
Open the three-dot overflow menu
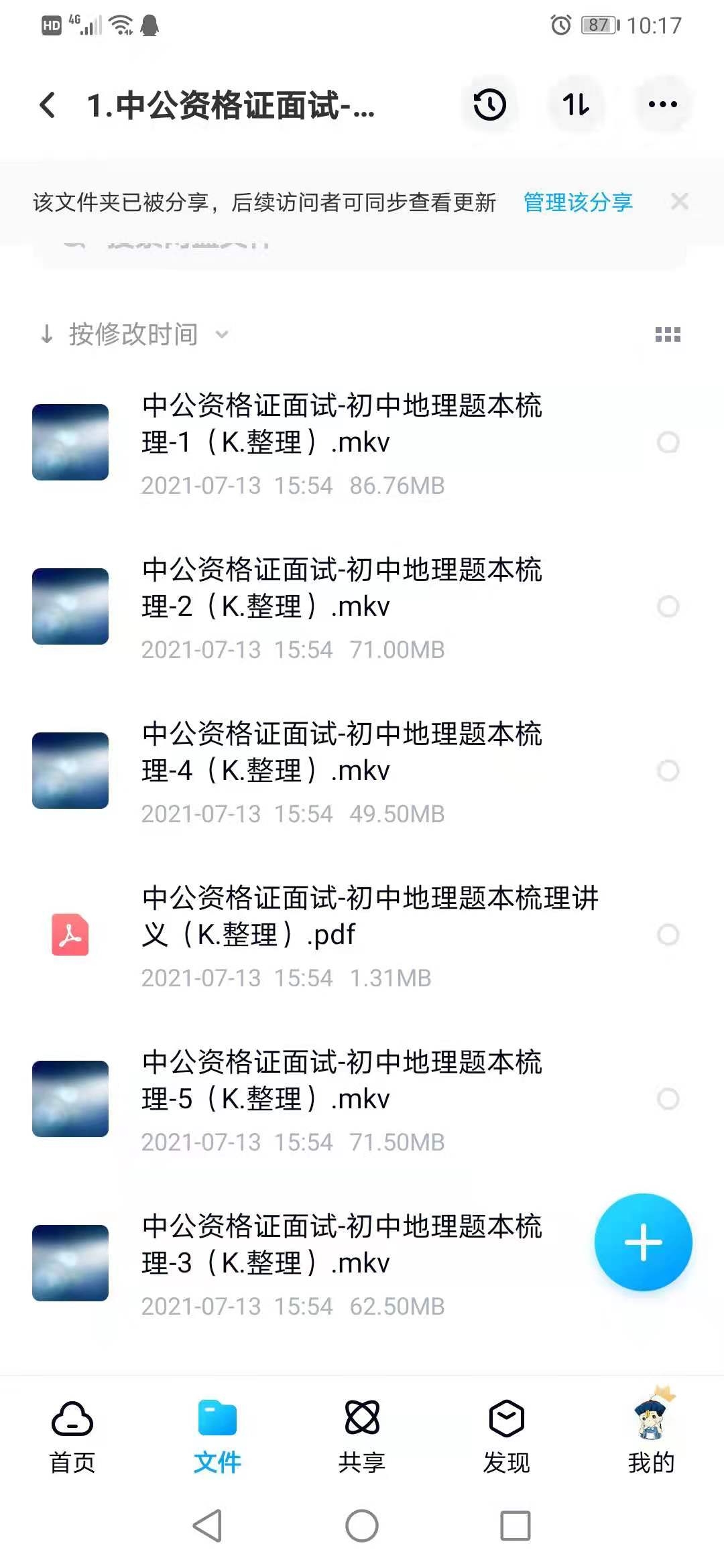662,105
